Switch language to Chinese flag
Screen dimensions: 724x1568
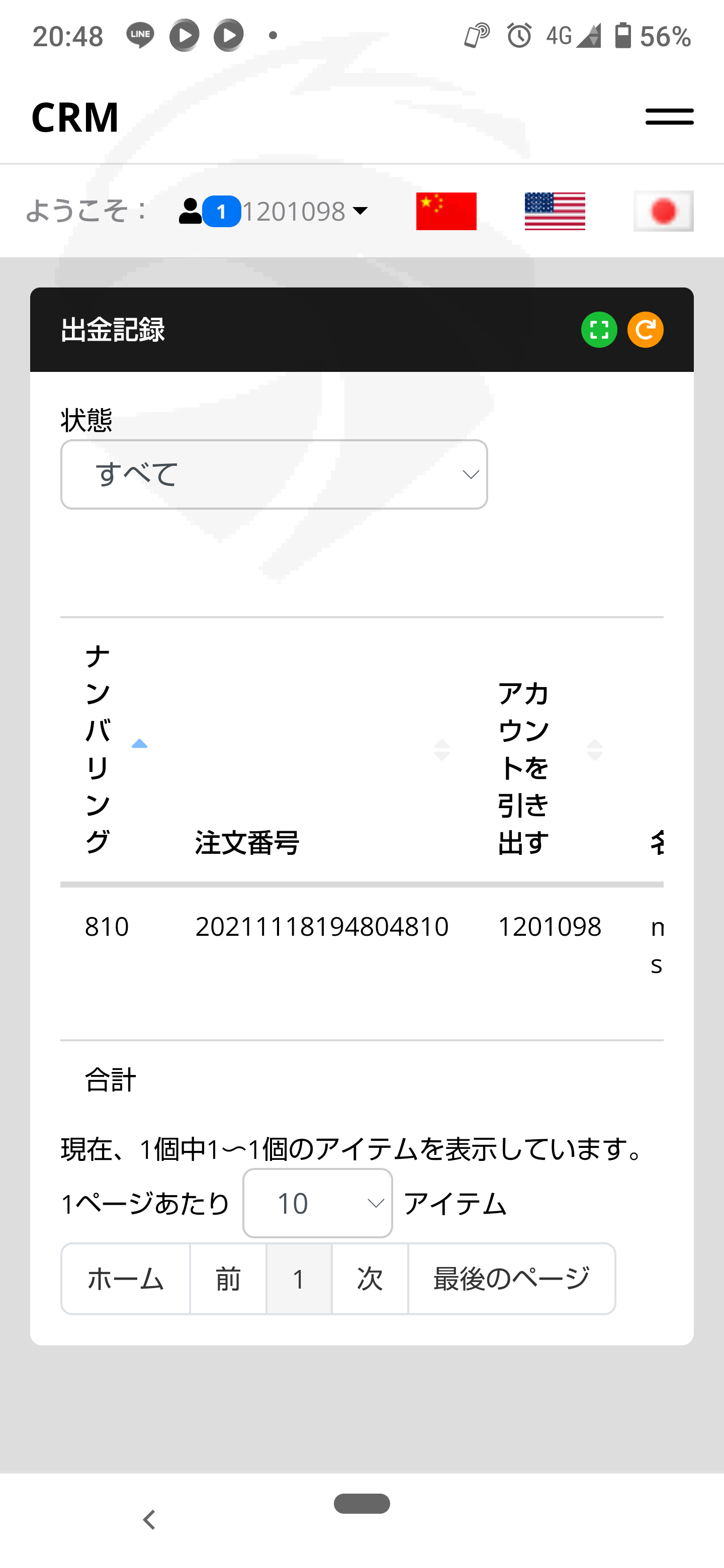coord(446,211)
